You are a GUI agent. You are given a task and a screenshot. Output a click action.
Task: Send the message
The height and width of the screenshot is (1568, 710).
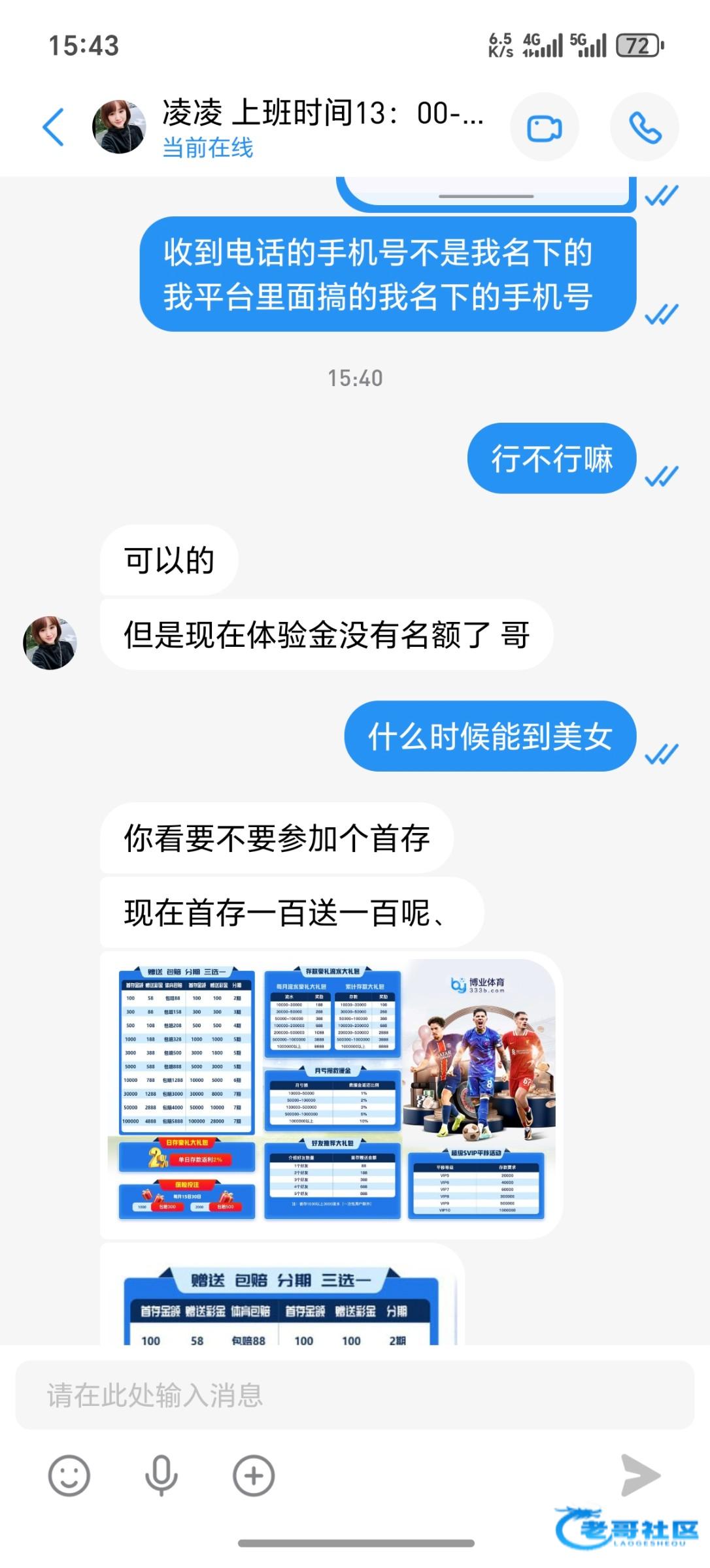click(x=640, y=1475)
